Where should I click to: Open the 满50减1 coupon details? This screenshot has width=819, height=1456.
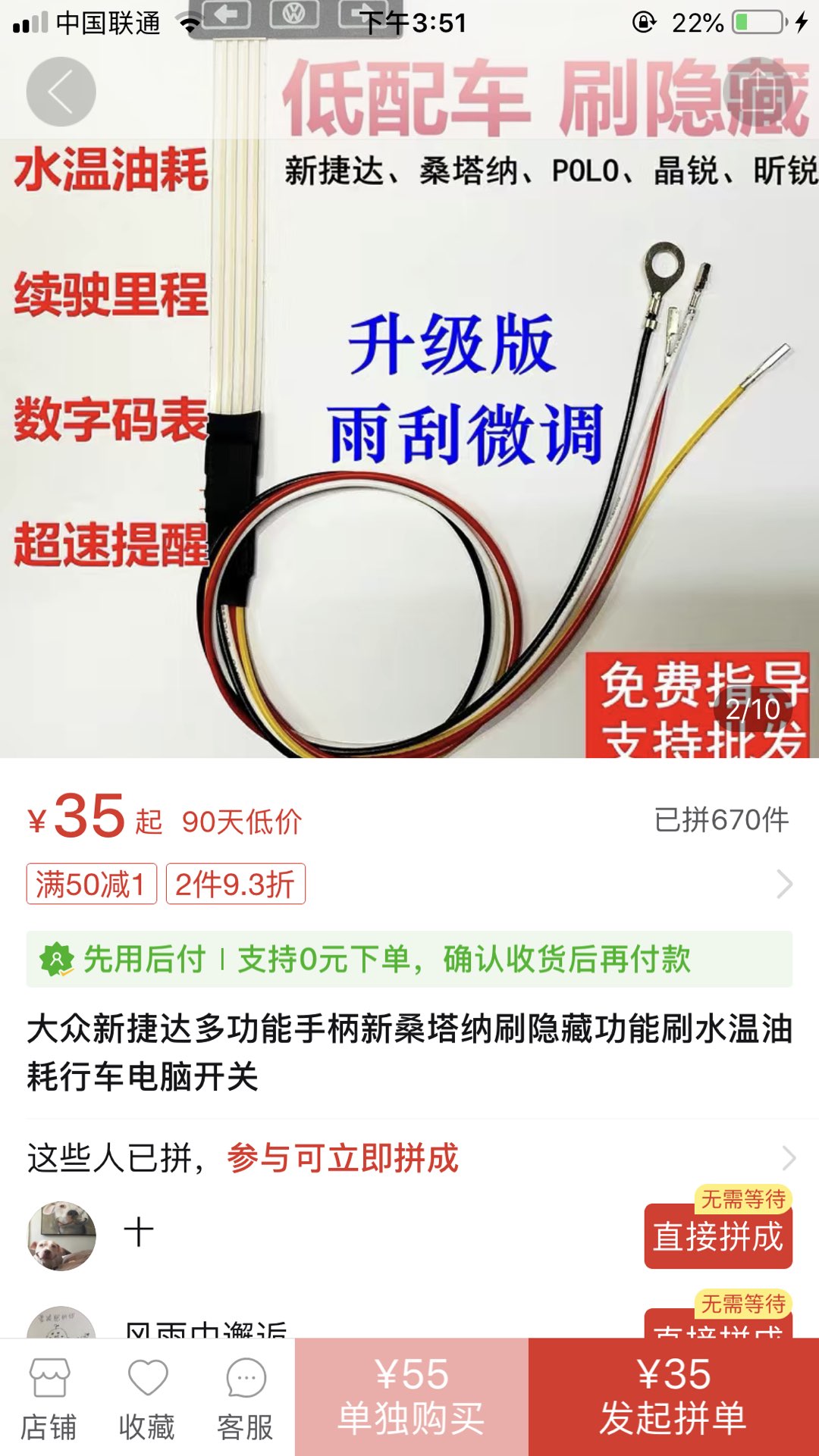(92, 884)
